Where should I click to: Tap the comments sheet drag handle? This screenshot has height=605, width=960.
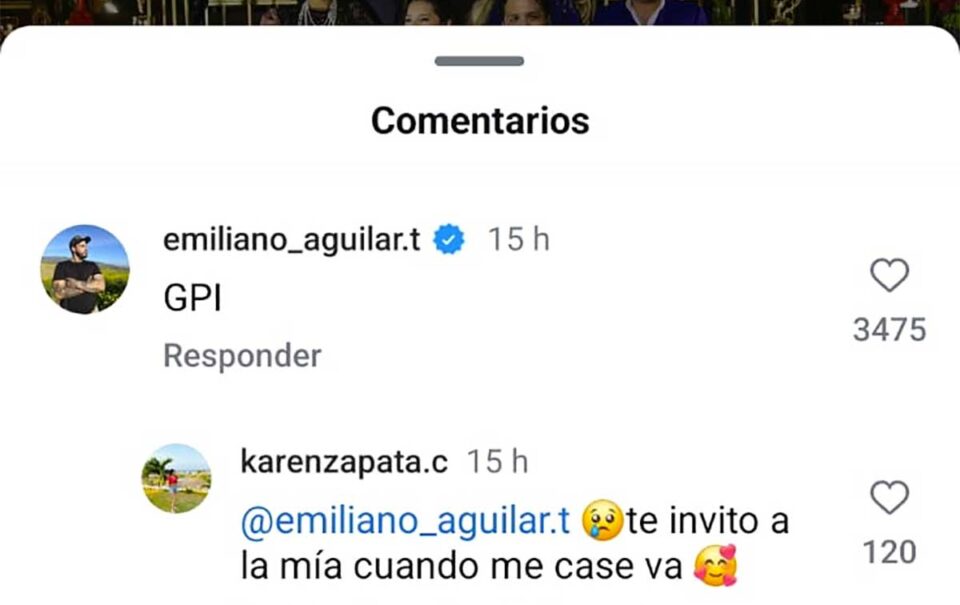click(x=480, y=62)
